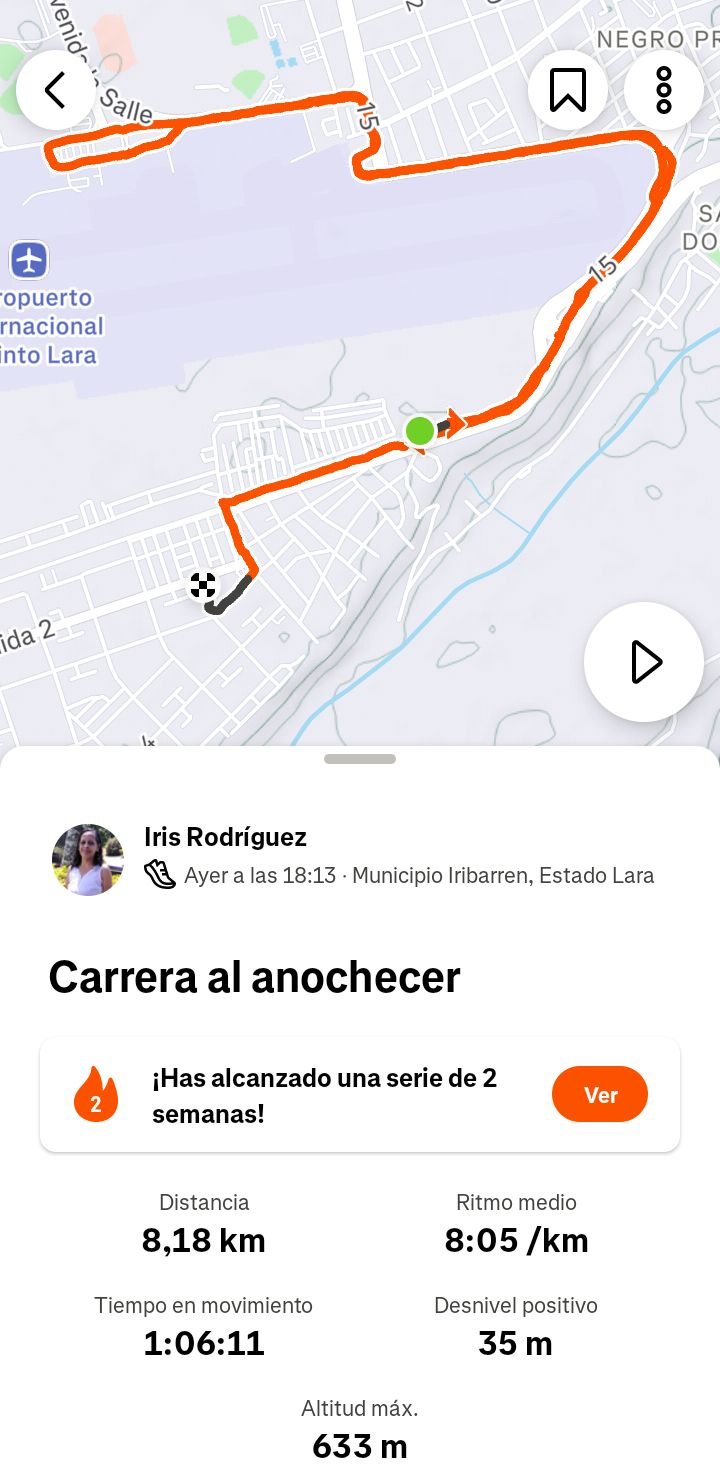Open Iris Rodríguez's profile photo

coord(87,858)
